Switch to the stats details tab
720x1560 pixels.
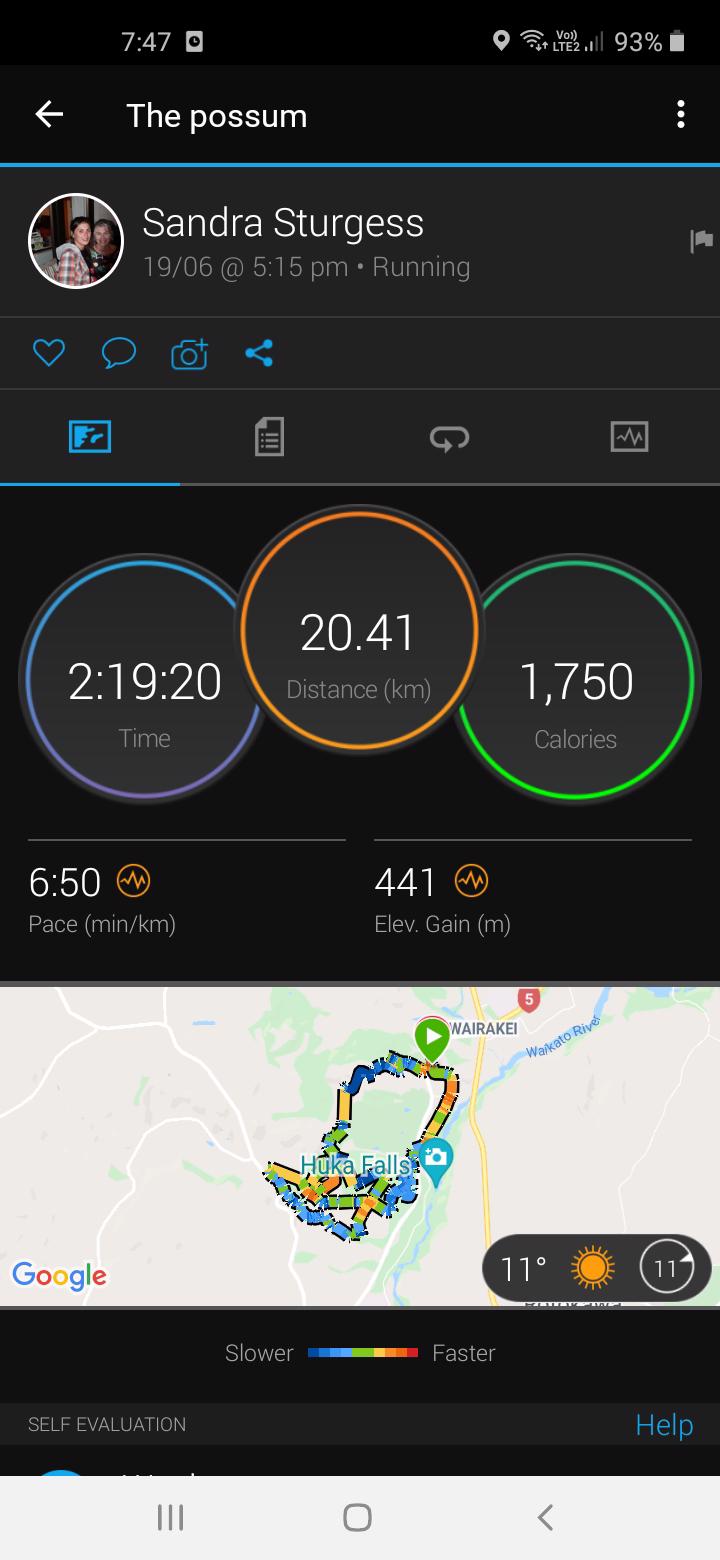point(269,437)
